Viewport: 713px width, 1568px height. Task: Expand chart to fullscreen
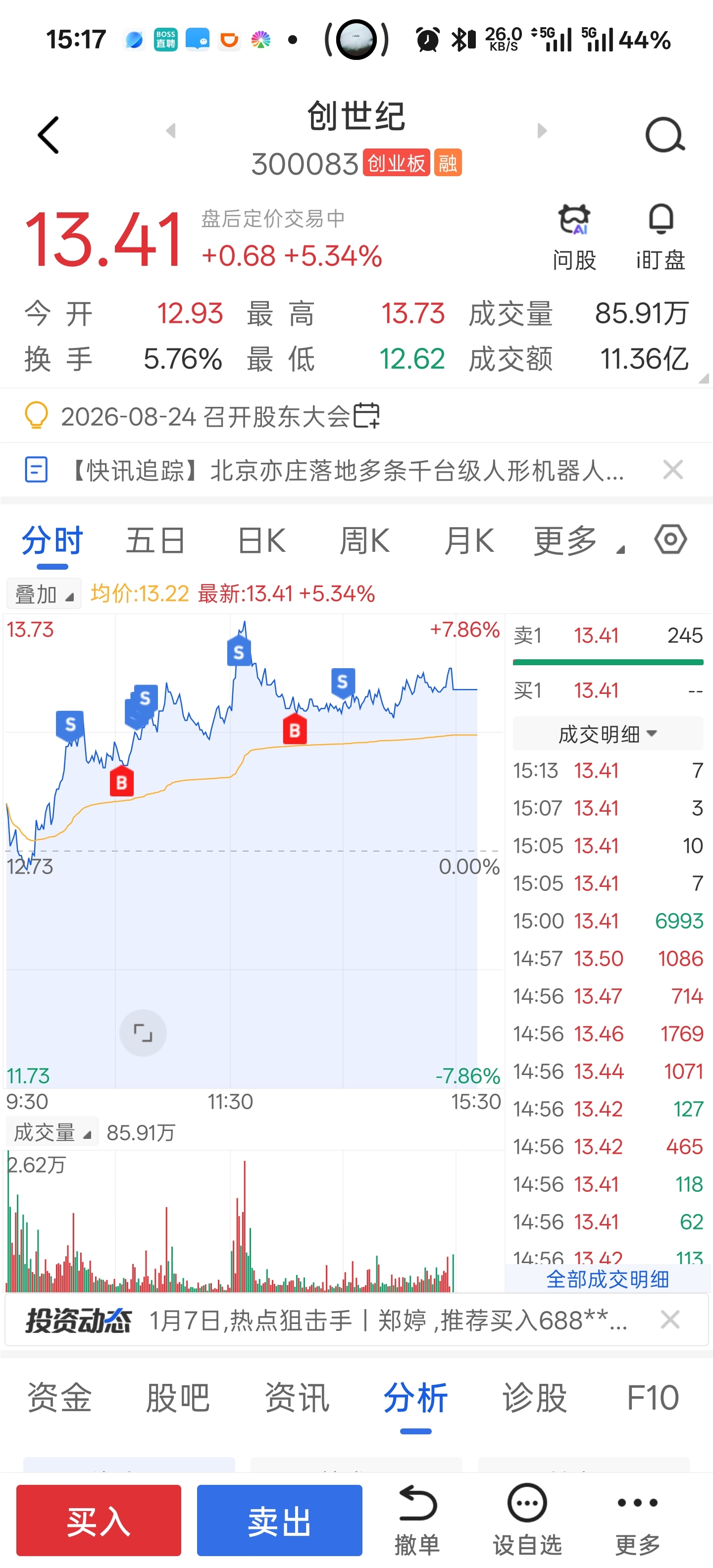pos(143,1033)
